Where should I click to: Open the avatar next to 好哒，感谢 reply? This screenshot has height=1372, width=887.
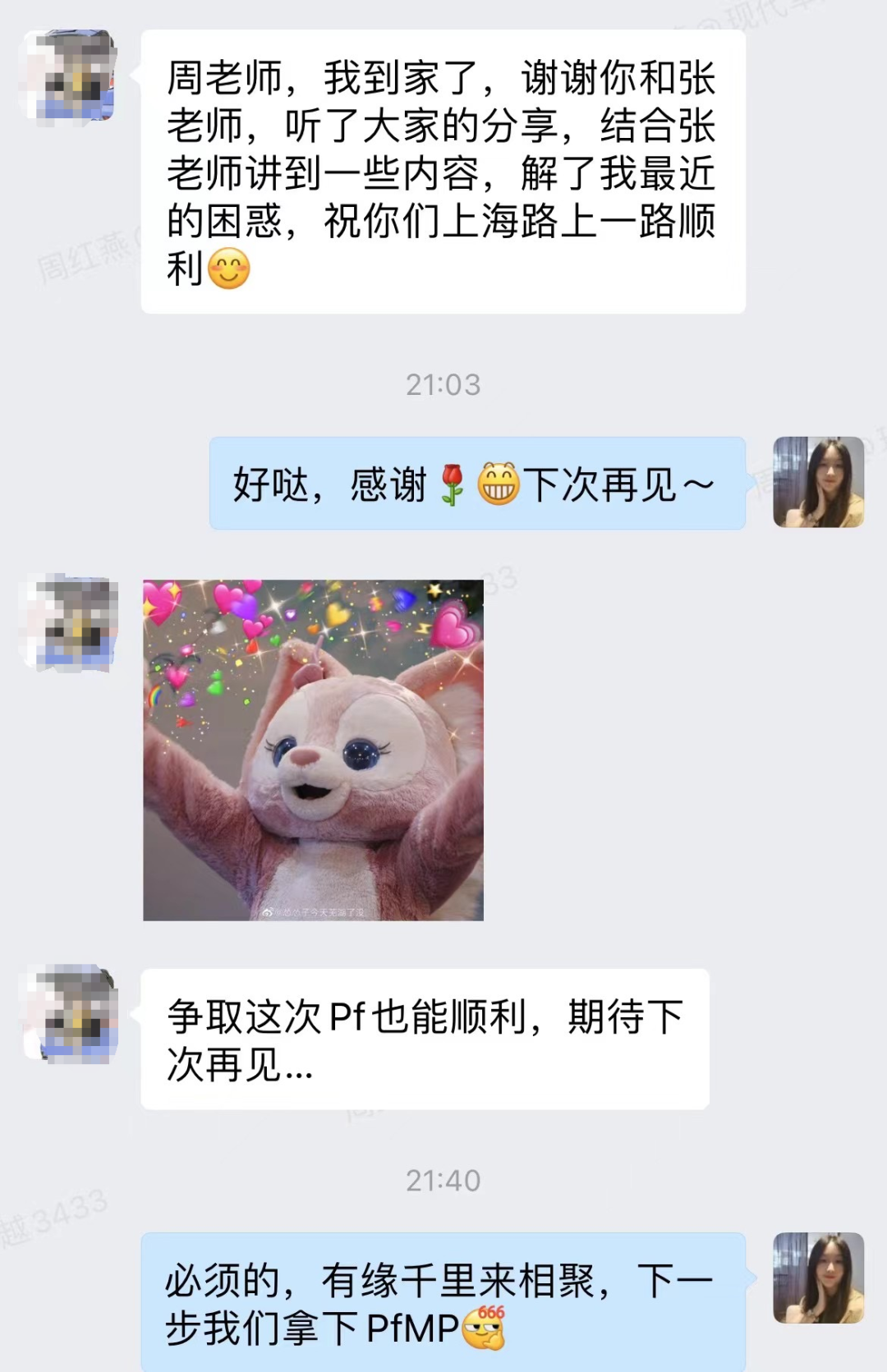tap(818, 482)
